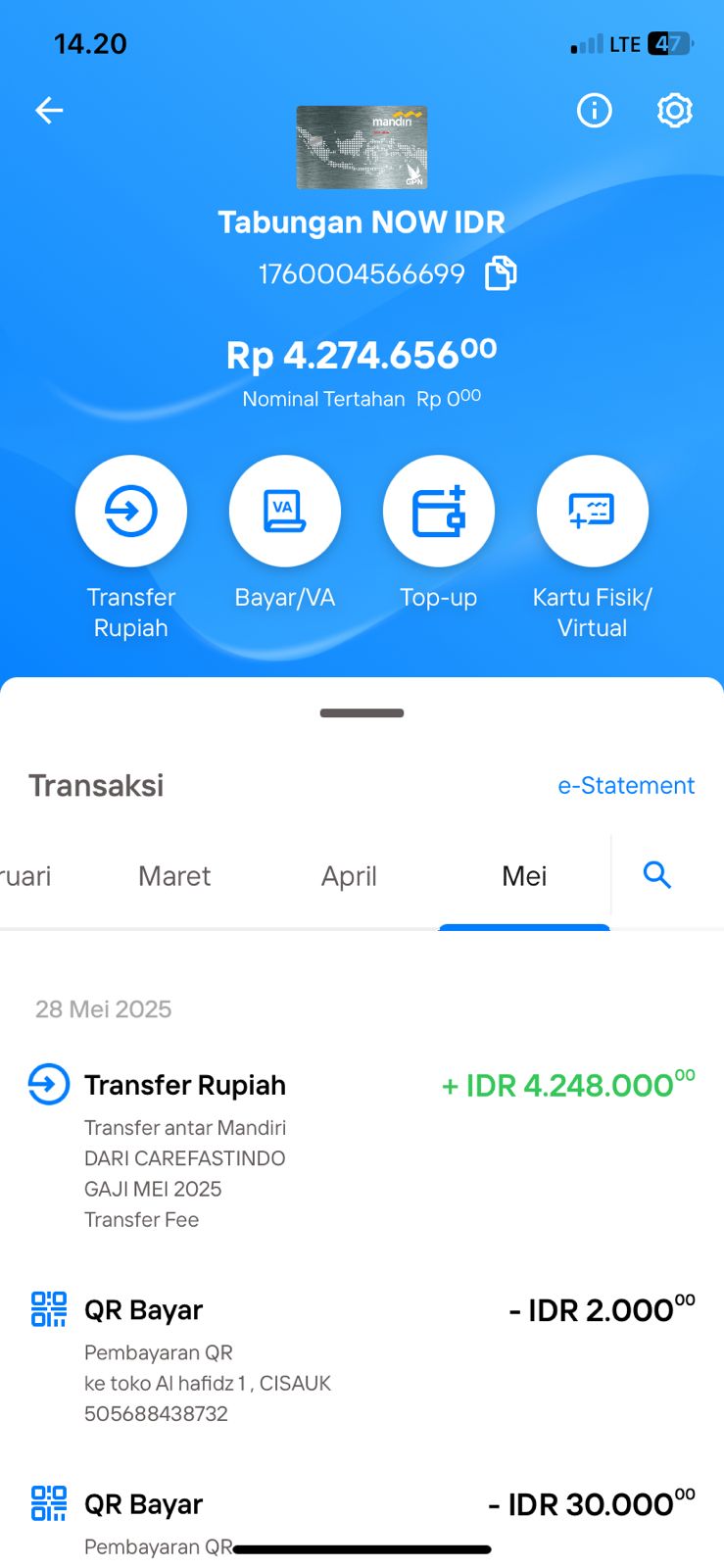The image size is (724, 1568).
Task: Select the Mei tab
Action: pos(524,876)
